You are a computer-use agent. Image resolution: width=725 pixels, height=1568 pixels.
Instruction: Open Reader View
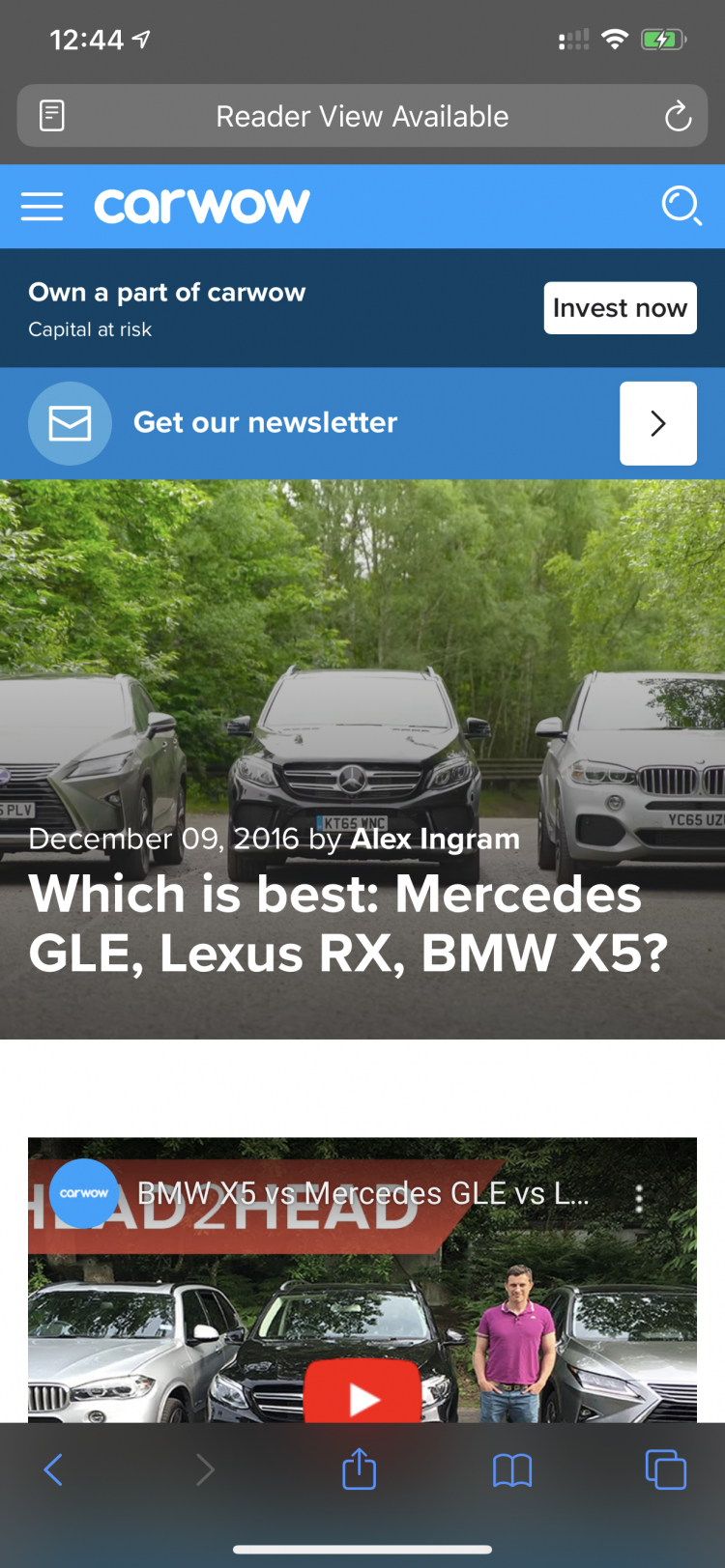coord(52,116)
